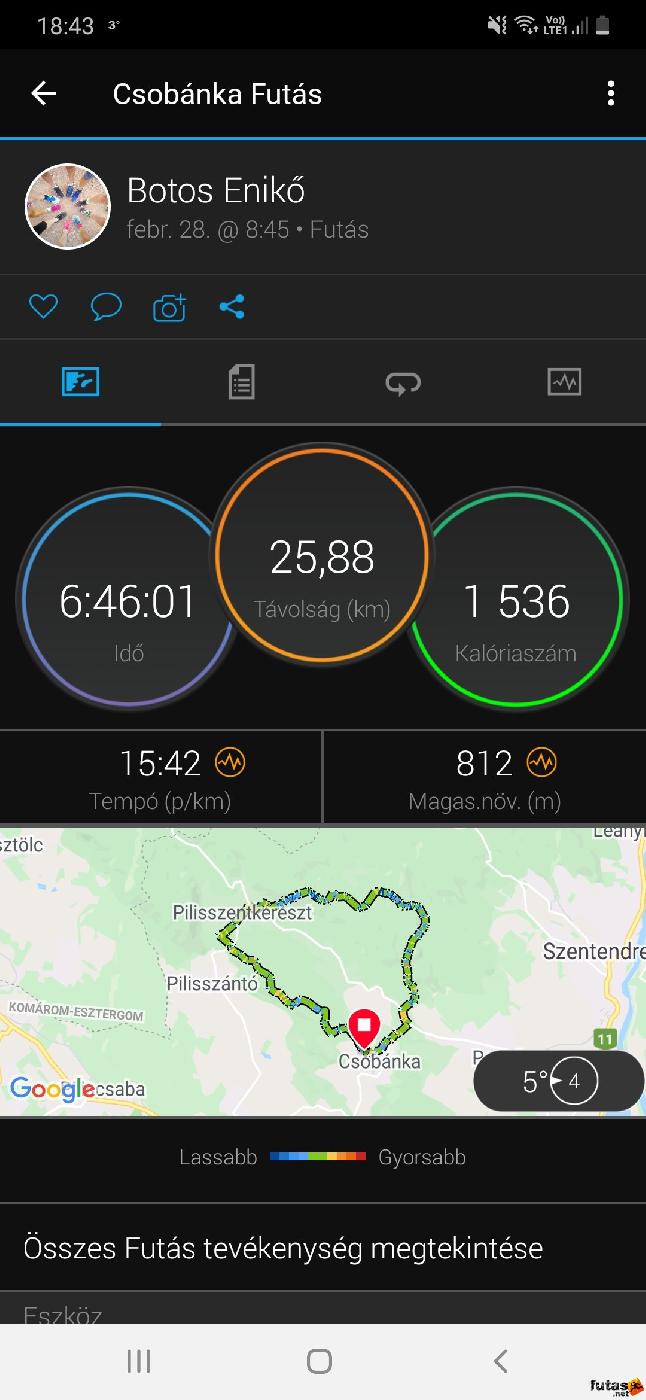The width and height of the screenshot is (646, 1400).
Task: Go back using the top arrow
Action: coord(44,94)
